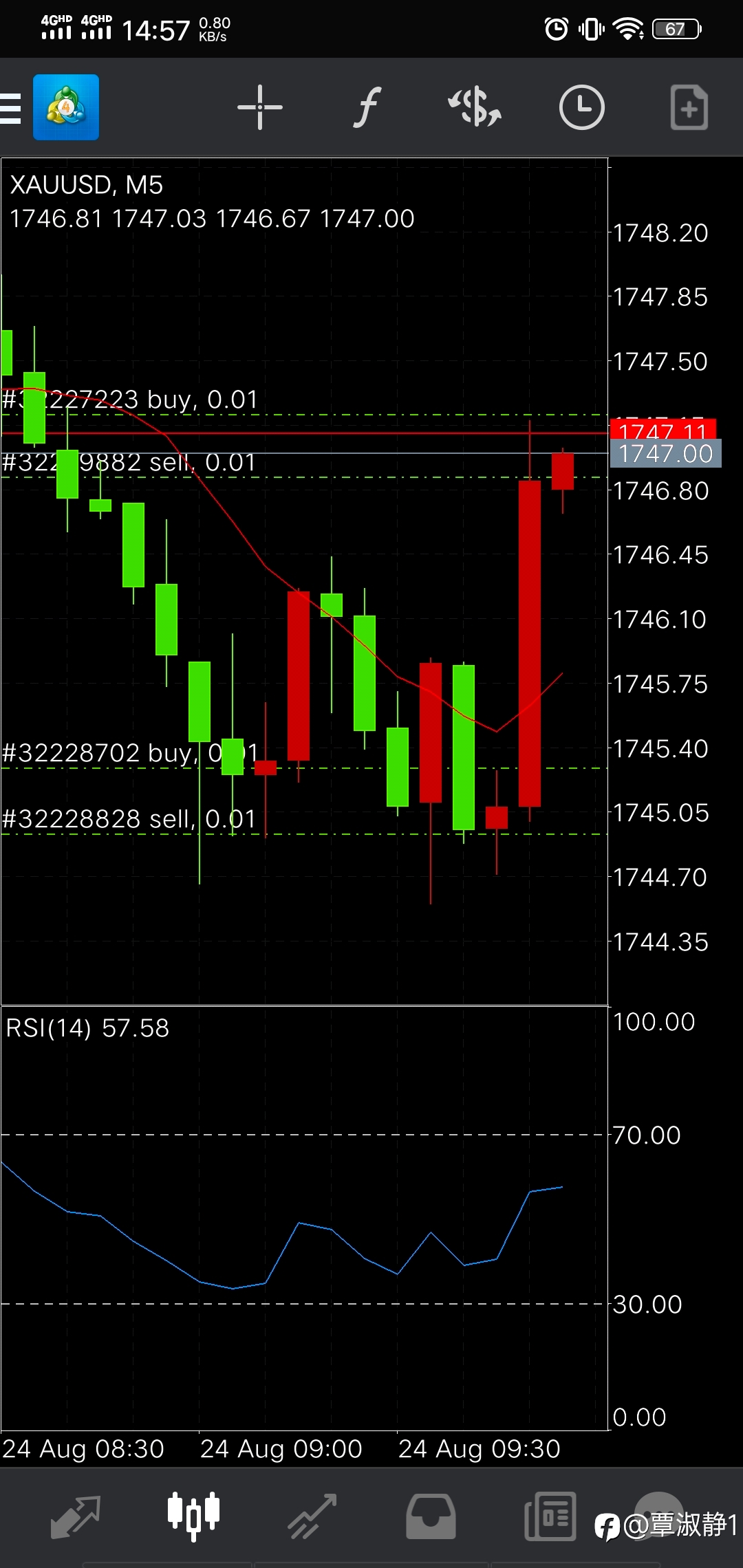Open the indicators list
Screen dimensions: 743x1568
[x=367, y=108]
